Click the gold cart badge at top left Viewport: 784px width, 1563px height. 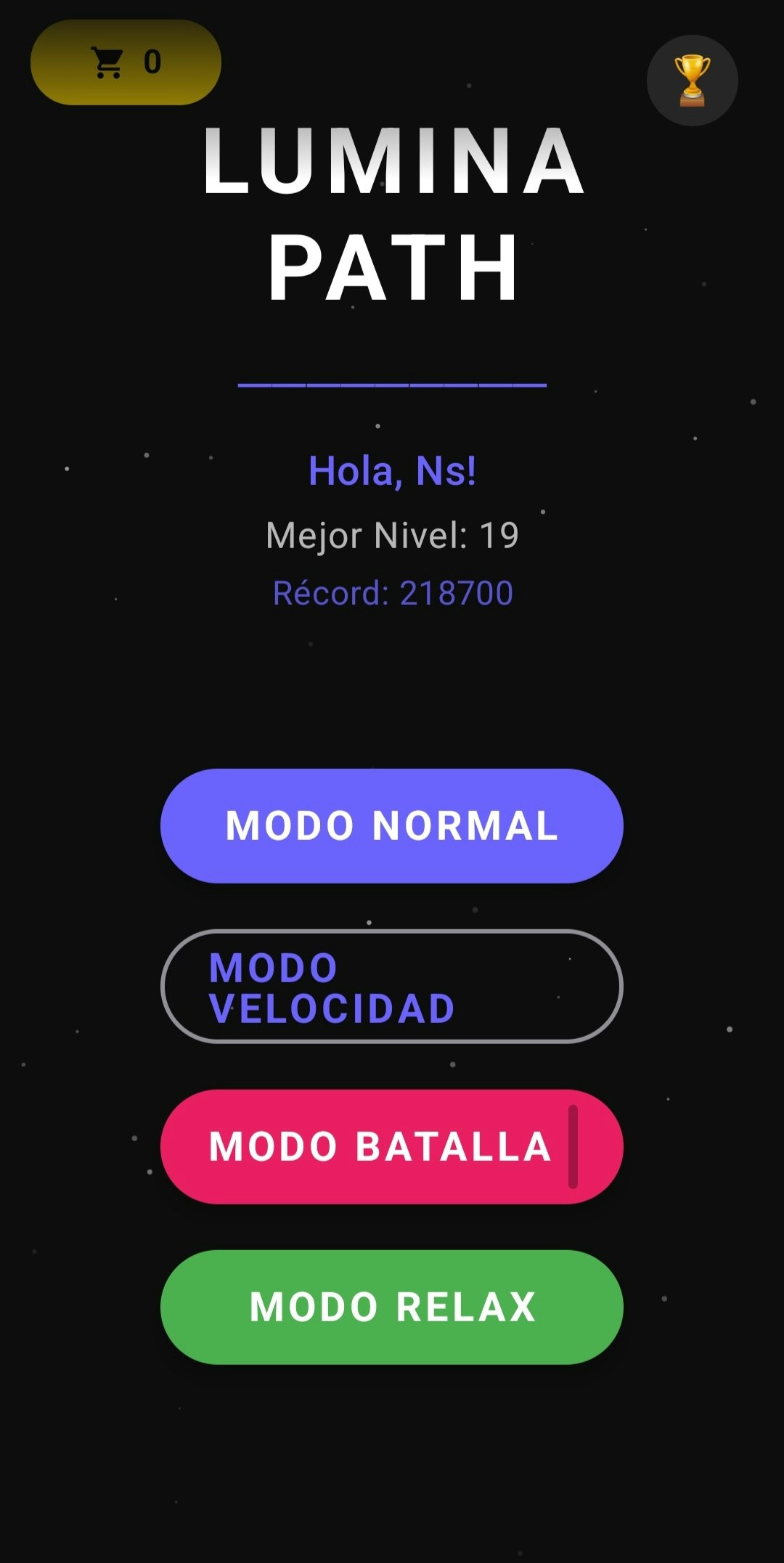pyautogui.click(x=125, y=62)
